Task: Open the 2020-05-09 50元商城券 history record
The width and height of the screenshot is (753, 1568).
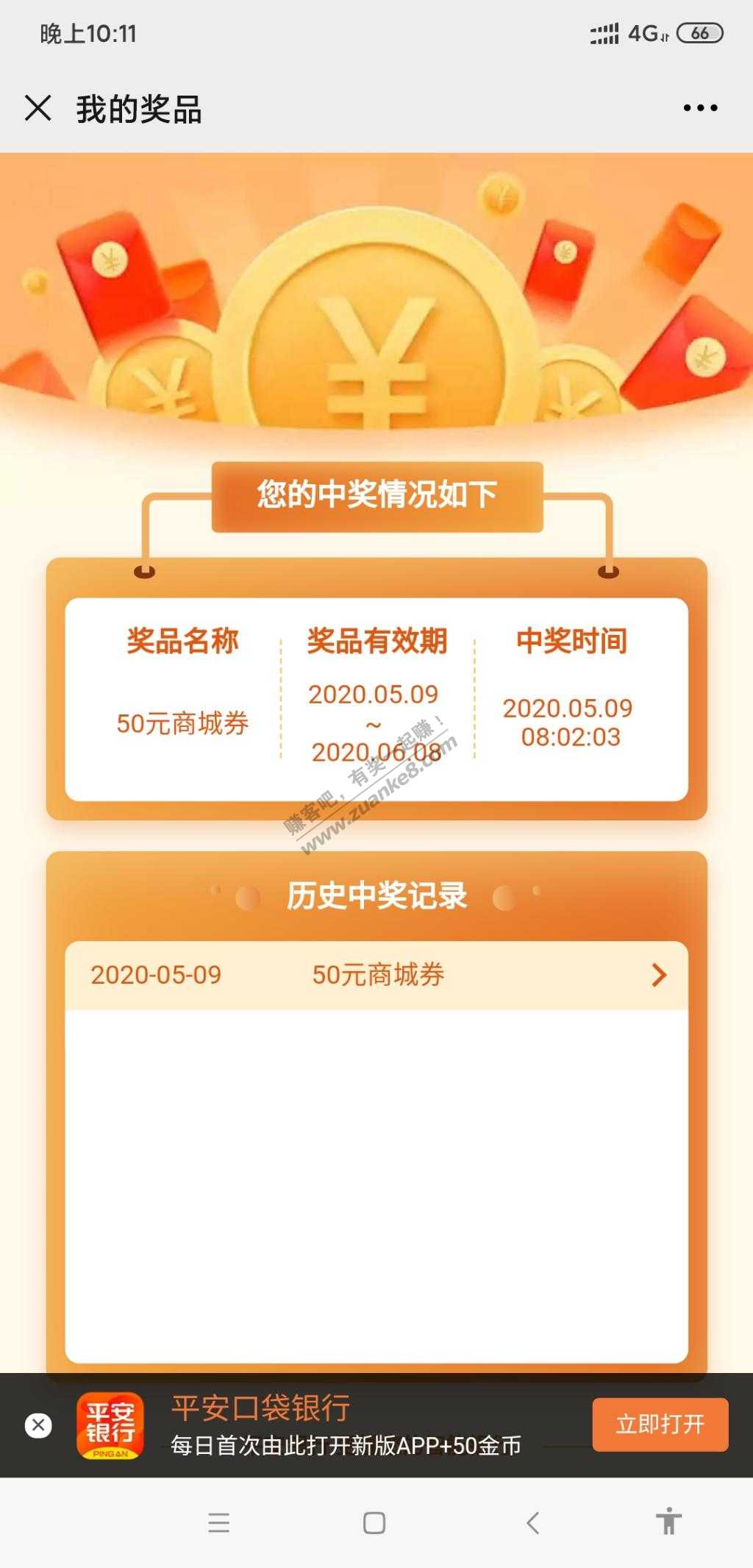Action: point(376,975)
